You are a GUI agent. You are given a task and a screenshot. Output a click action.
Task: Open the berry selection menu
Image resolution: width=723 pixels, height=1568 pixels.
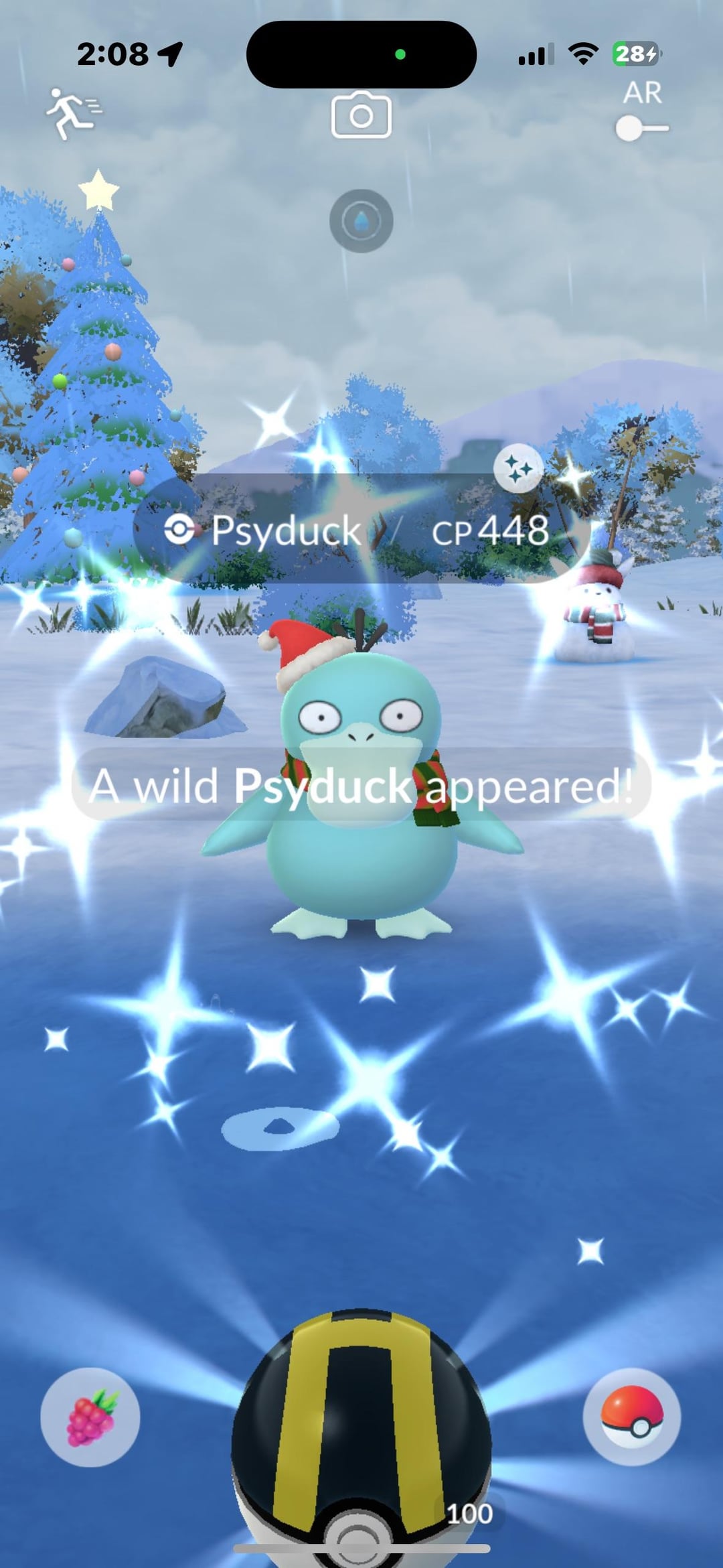pyautogui.click(x=90, y=1417)
